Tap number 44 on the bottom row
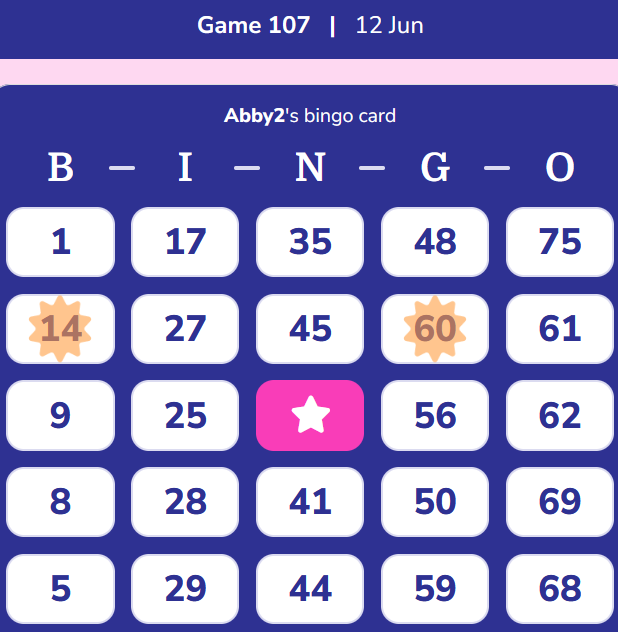618x632 pixels. (x=310, y=589)
